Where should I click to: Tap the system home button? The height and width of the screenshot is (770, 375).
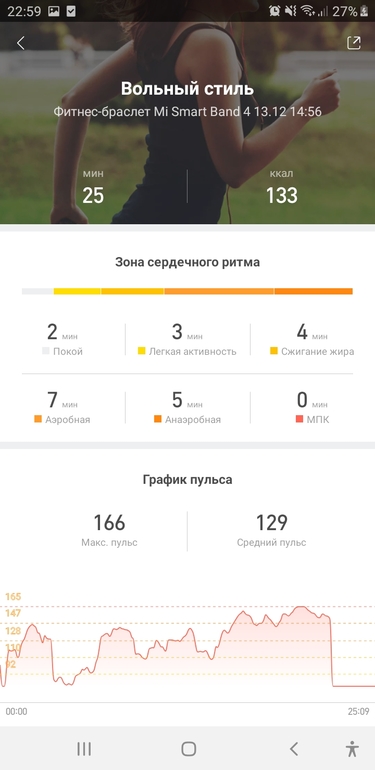(x=188, y=749)
